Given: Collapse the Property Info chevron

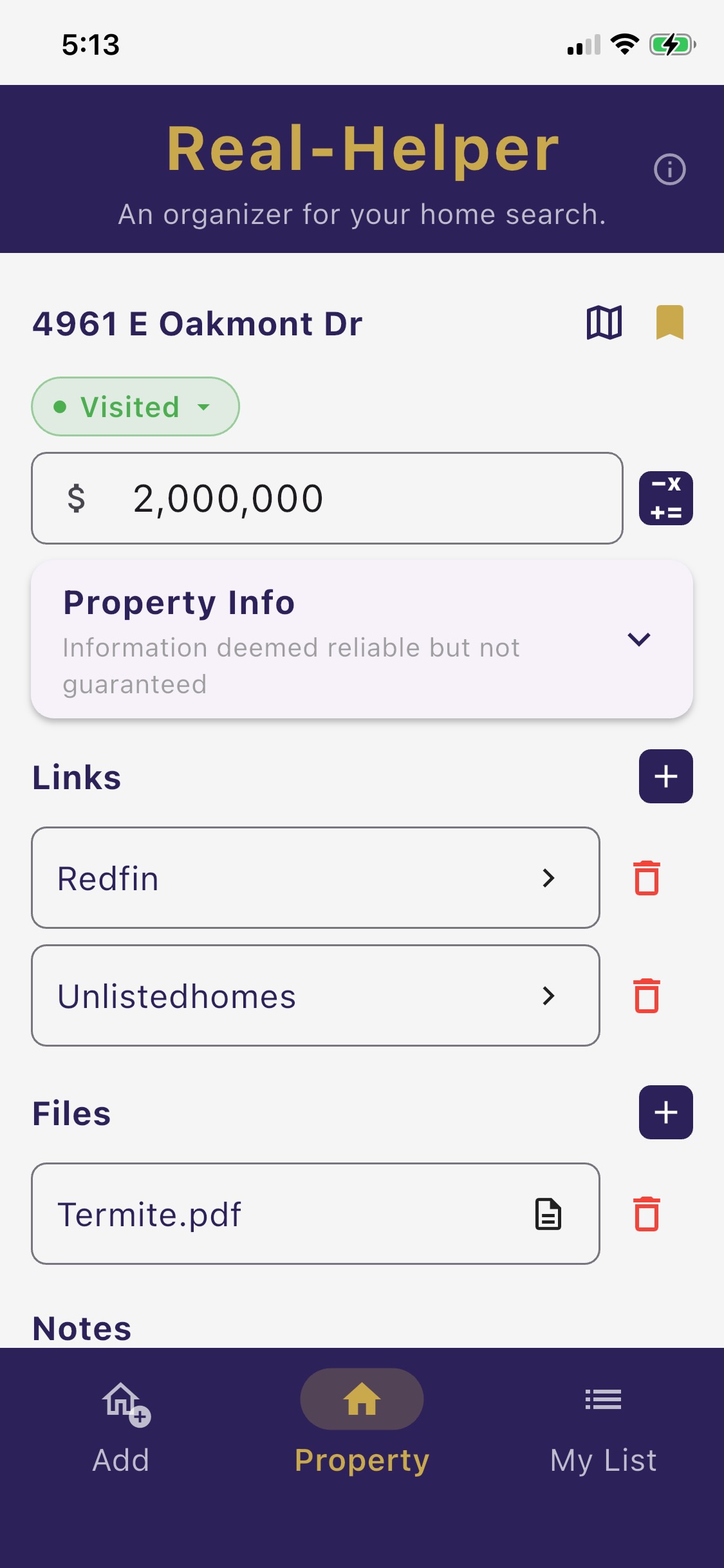Looking at the screenshot, I should click(639, 640).
